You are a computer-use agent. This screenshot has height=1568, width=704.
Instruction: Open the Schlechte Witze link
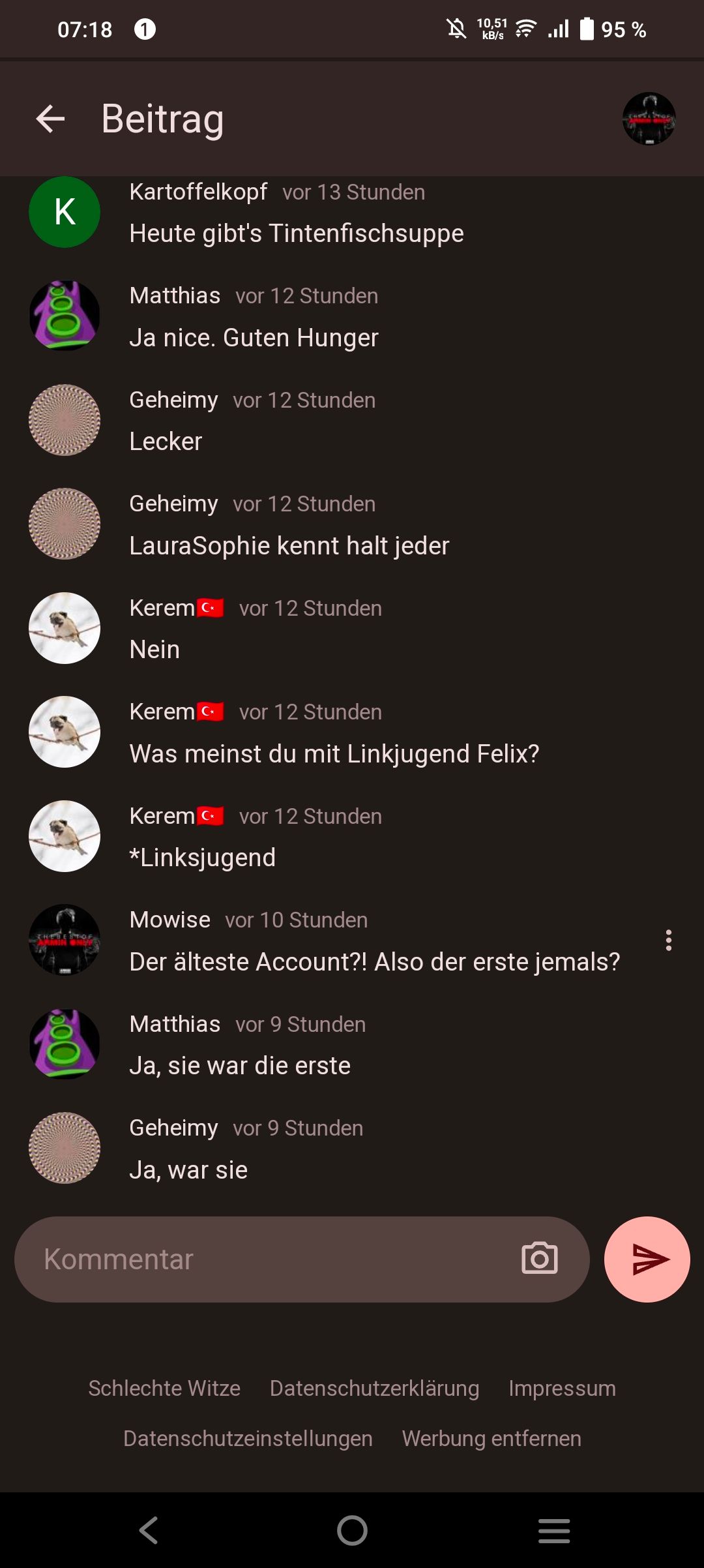point(164,1388)
